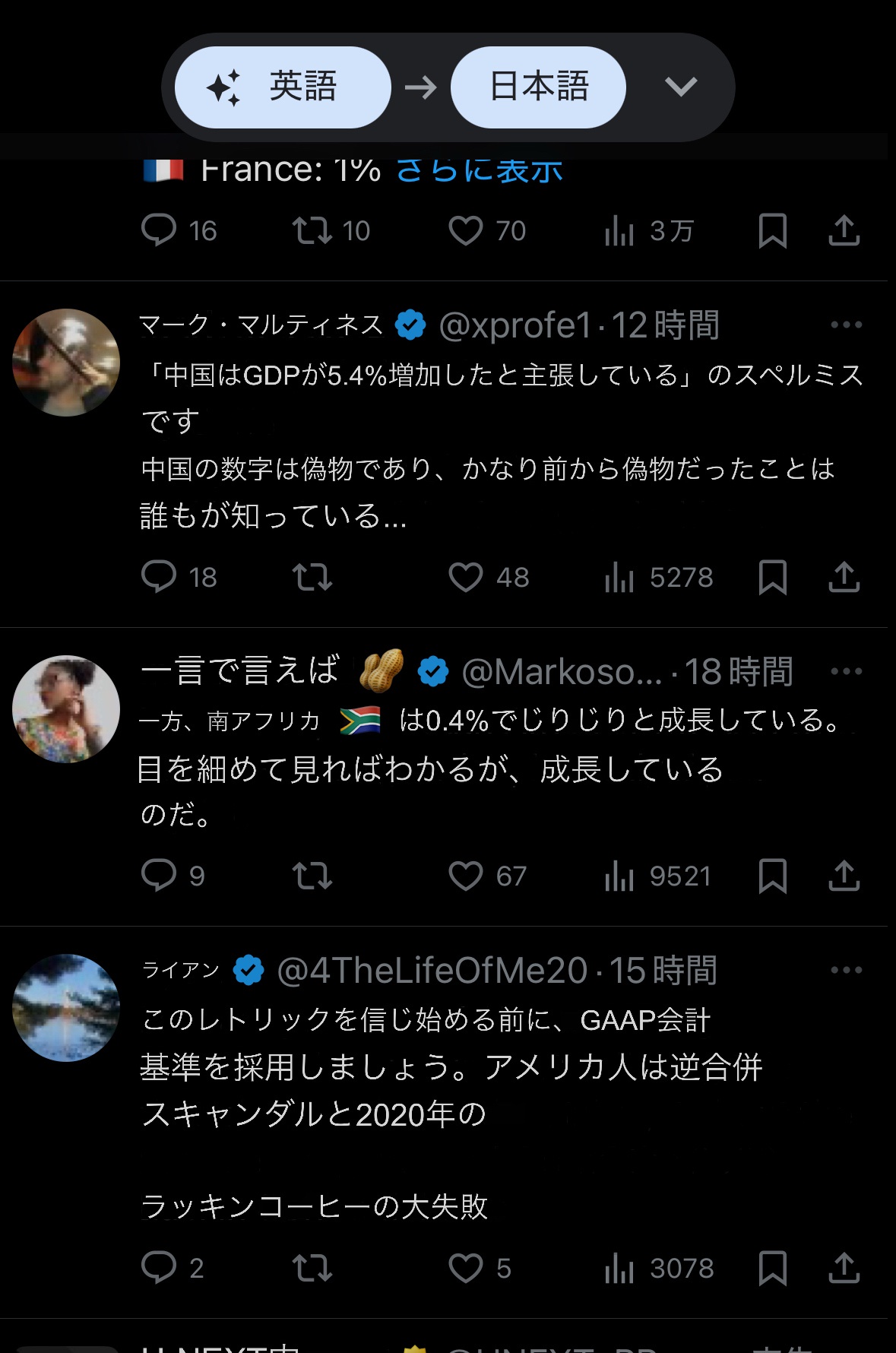896x1353 pixels.
Task: Share the post about 南アフリカ growth
Action: [x=844, y=876]
